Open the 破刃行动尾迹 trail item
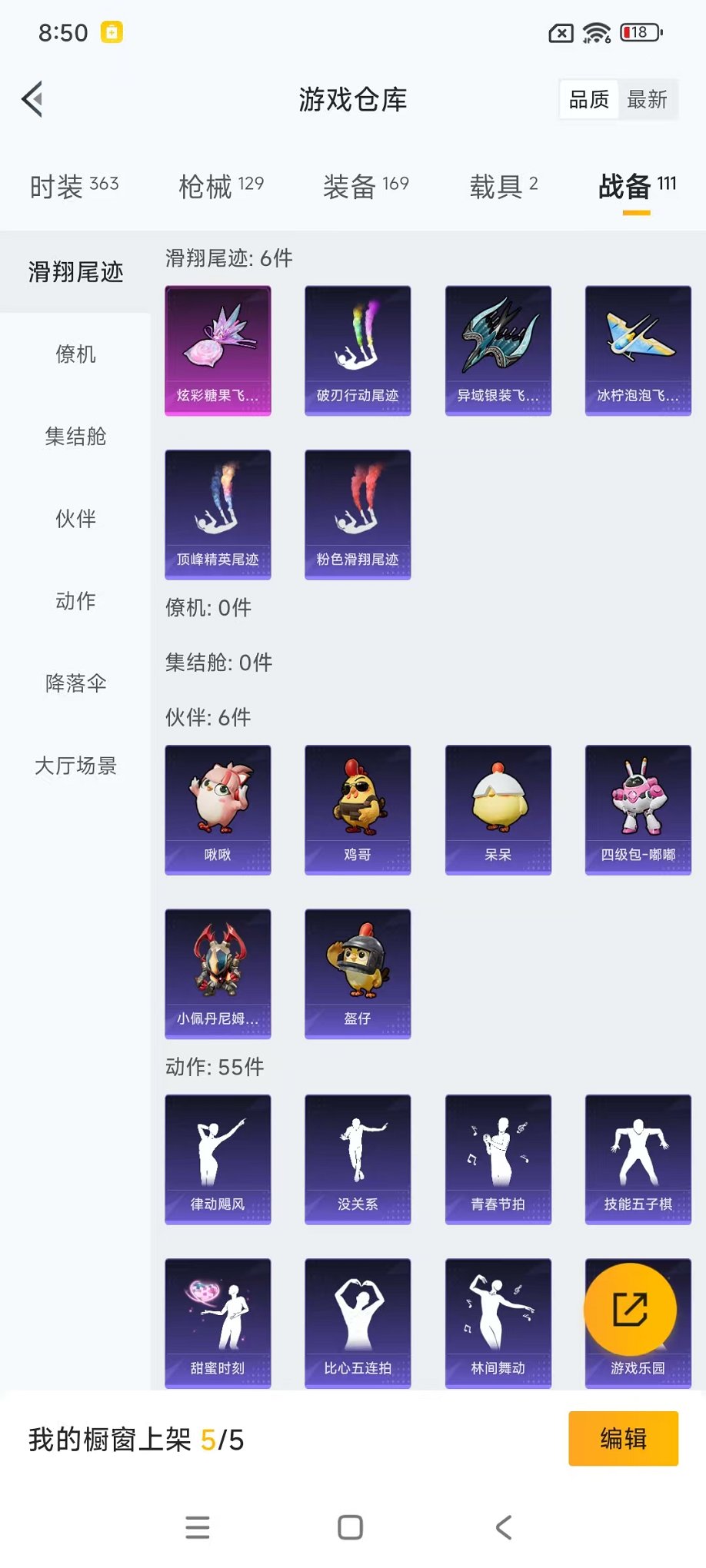This screenshot has height=1568, width=706. point(358,350)
